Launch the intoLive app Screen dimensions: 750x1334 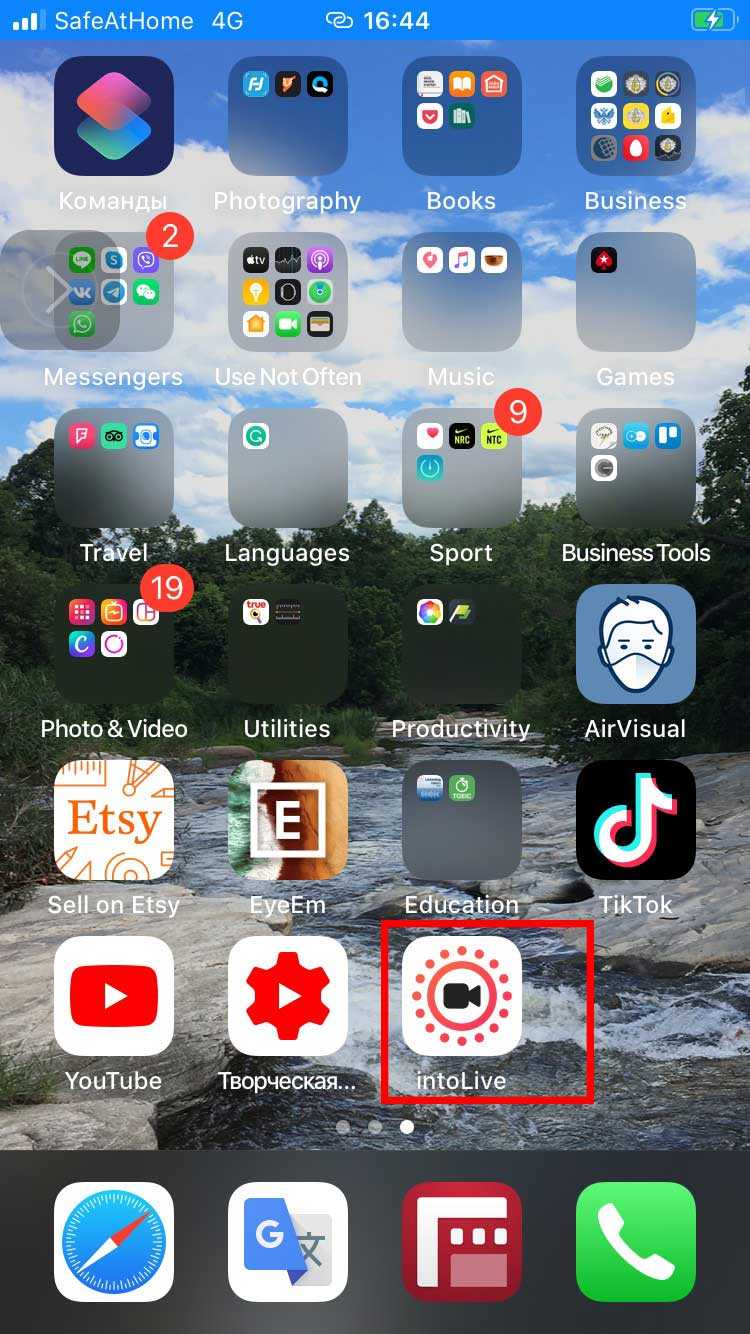click(x=461, y=996)
